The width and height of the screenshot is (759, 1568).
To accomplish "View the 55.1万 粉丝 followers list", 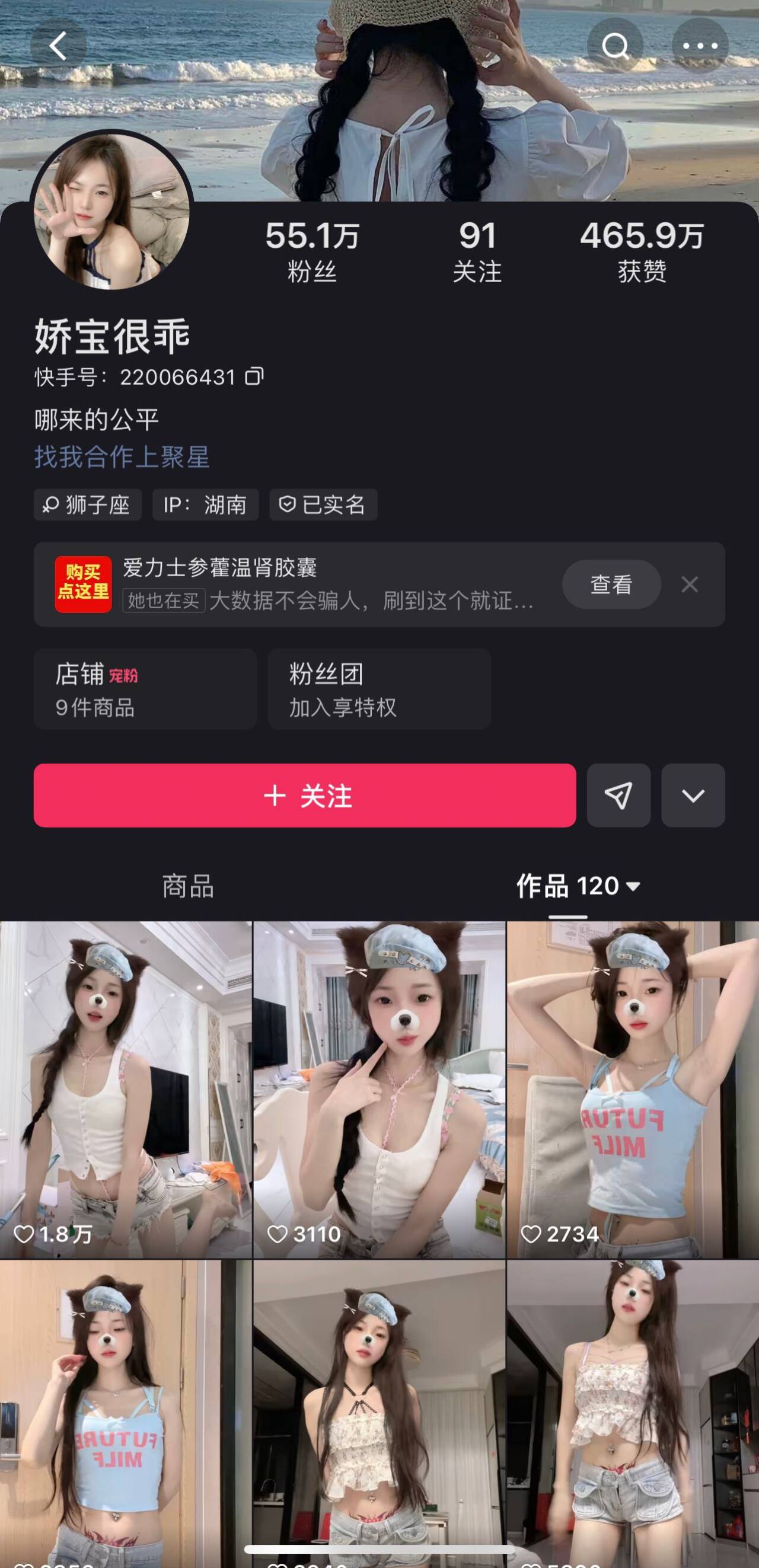I will 312,252.
